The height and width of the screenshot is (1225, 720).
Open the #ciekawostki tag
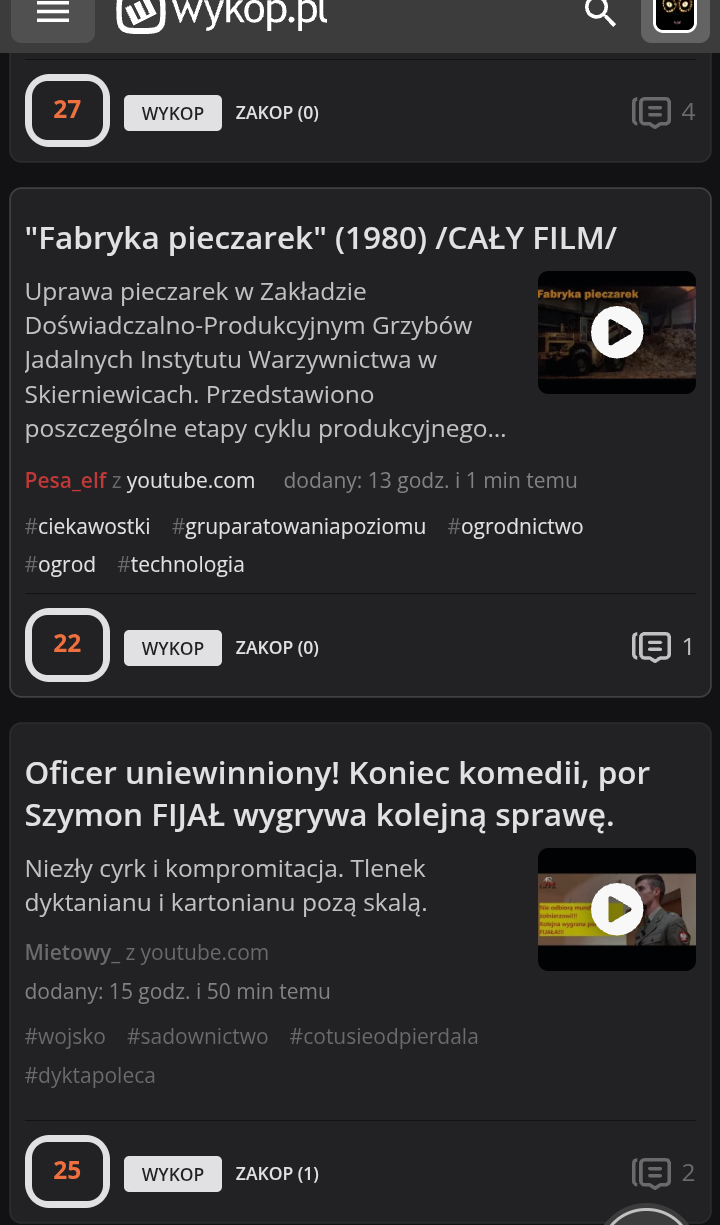pyautogui.click(x=88, y=526)
